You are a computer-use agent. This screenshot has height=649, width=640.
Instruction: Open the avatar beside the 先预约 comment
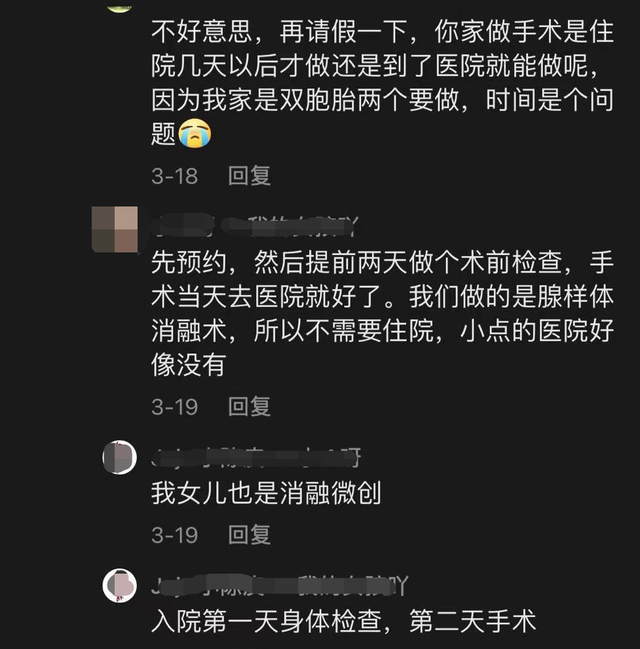(x=113, y=230)
